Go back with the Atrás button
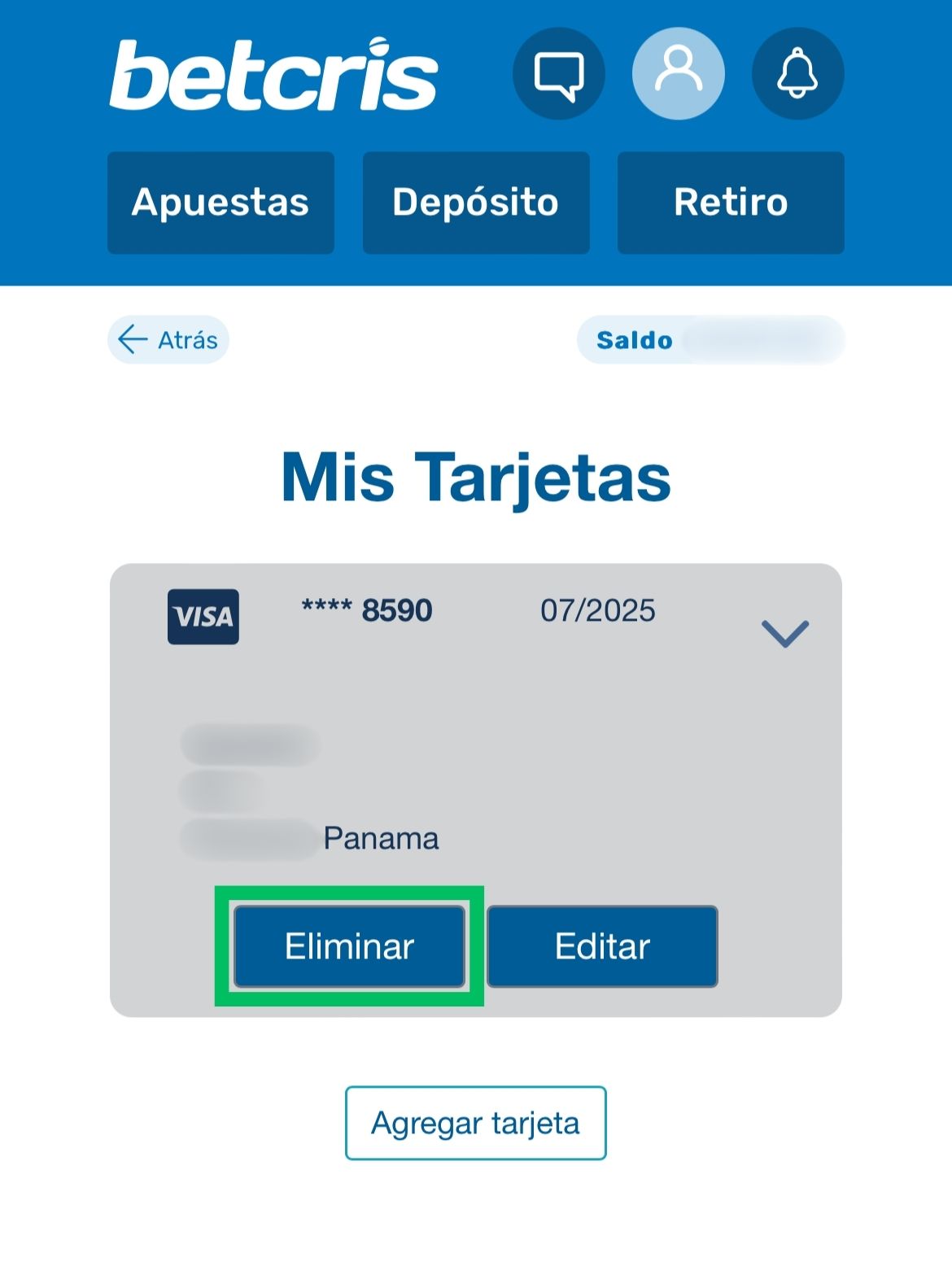This screenshot has width=952, height=1288. (168, 339)
